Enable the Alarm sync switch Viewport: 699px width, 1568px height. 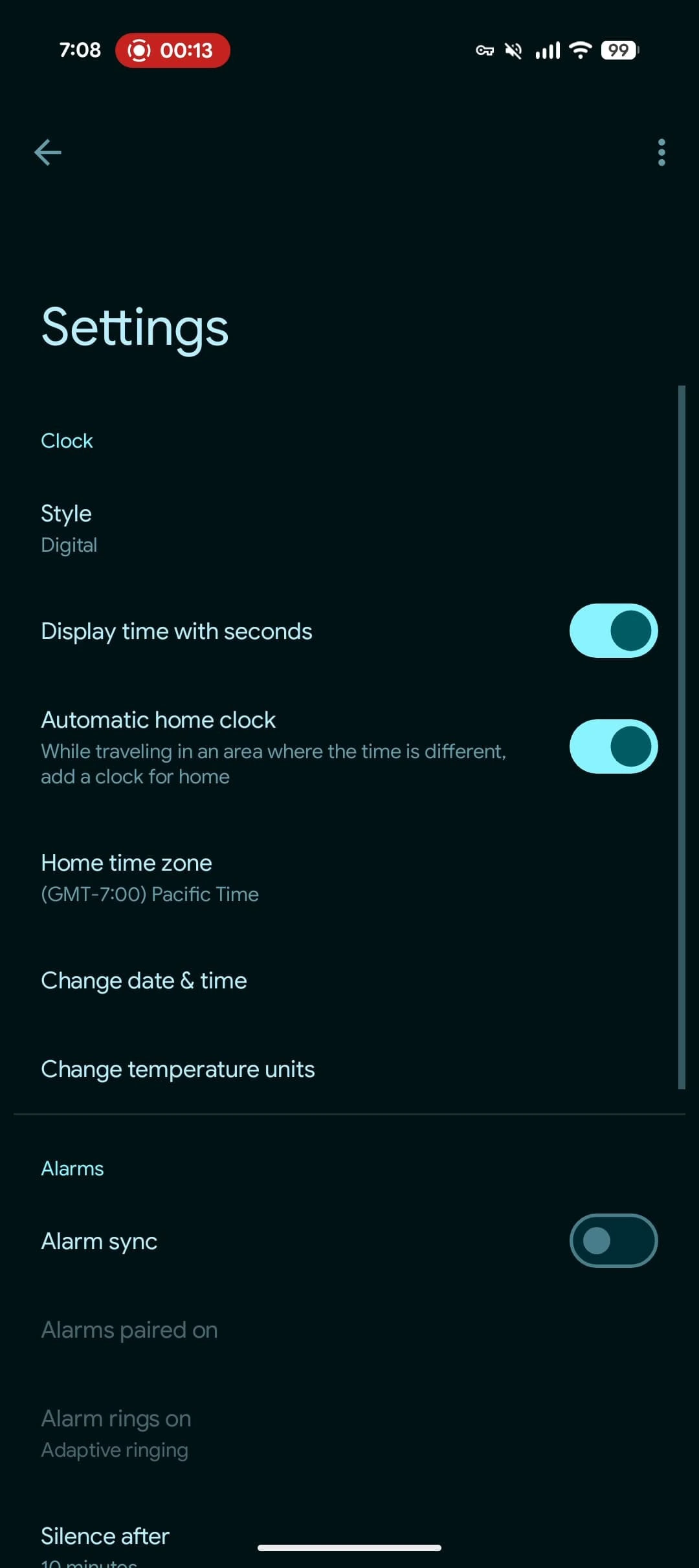[613, 1241]
